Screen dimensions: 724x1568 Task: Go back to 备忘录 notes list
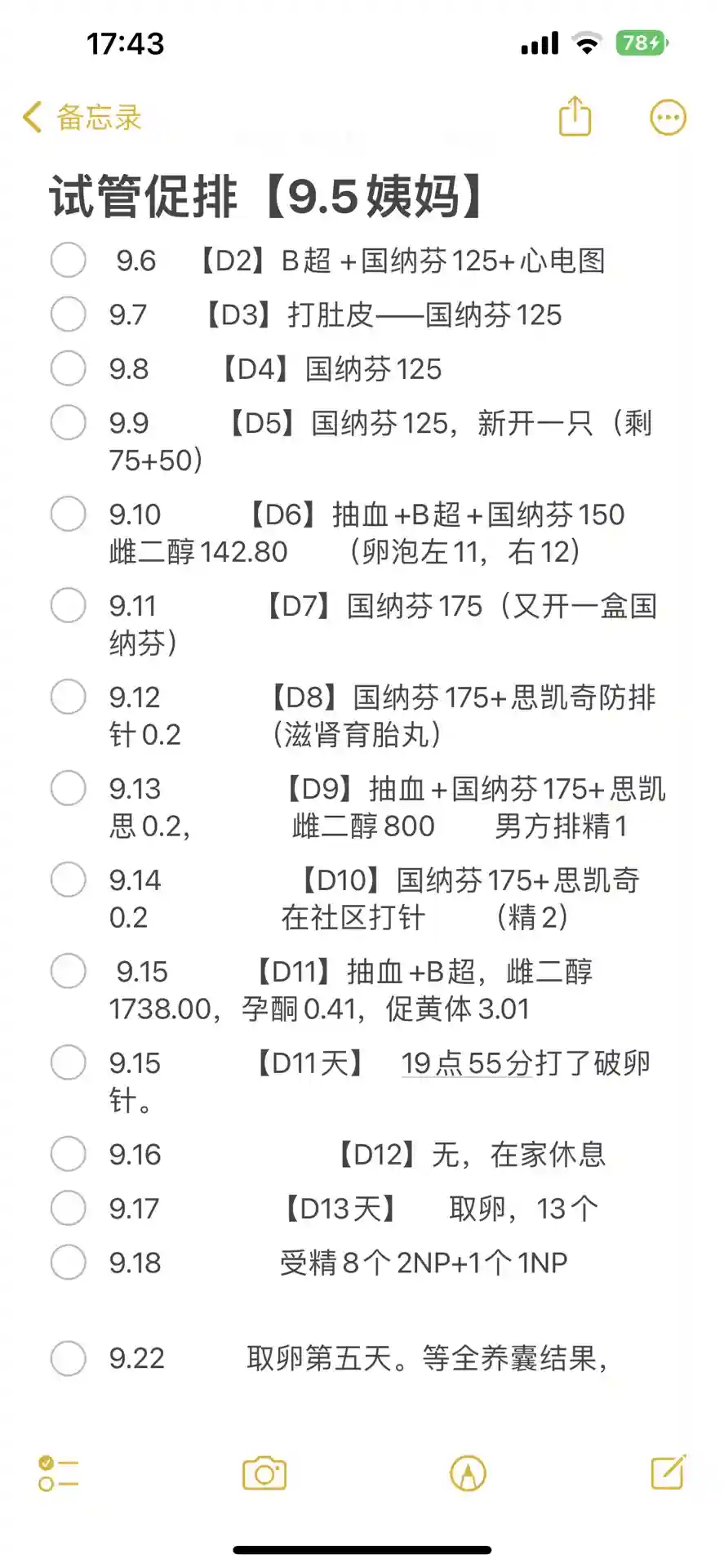click(82, 118)
